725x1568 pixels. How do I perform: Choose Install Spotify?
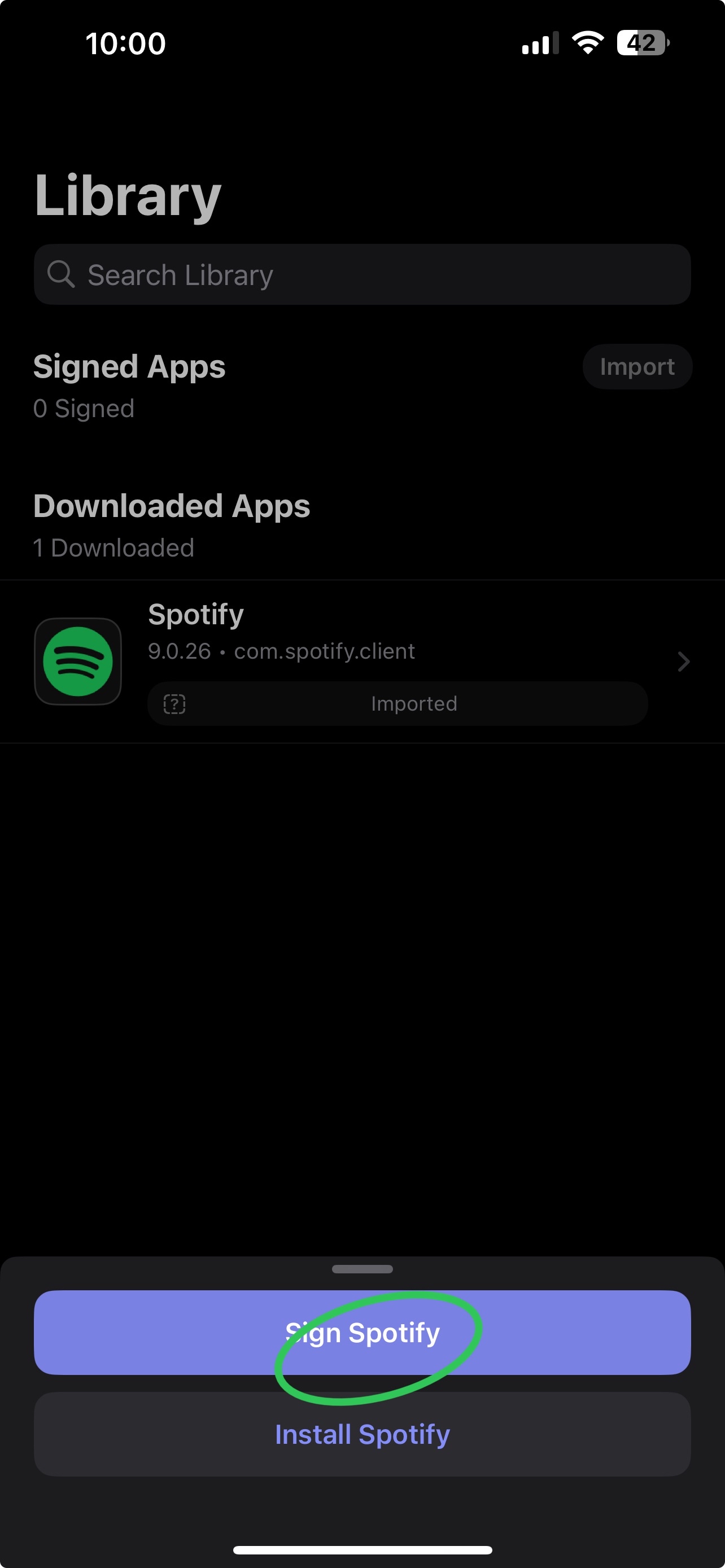(x=362, y=1434)
